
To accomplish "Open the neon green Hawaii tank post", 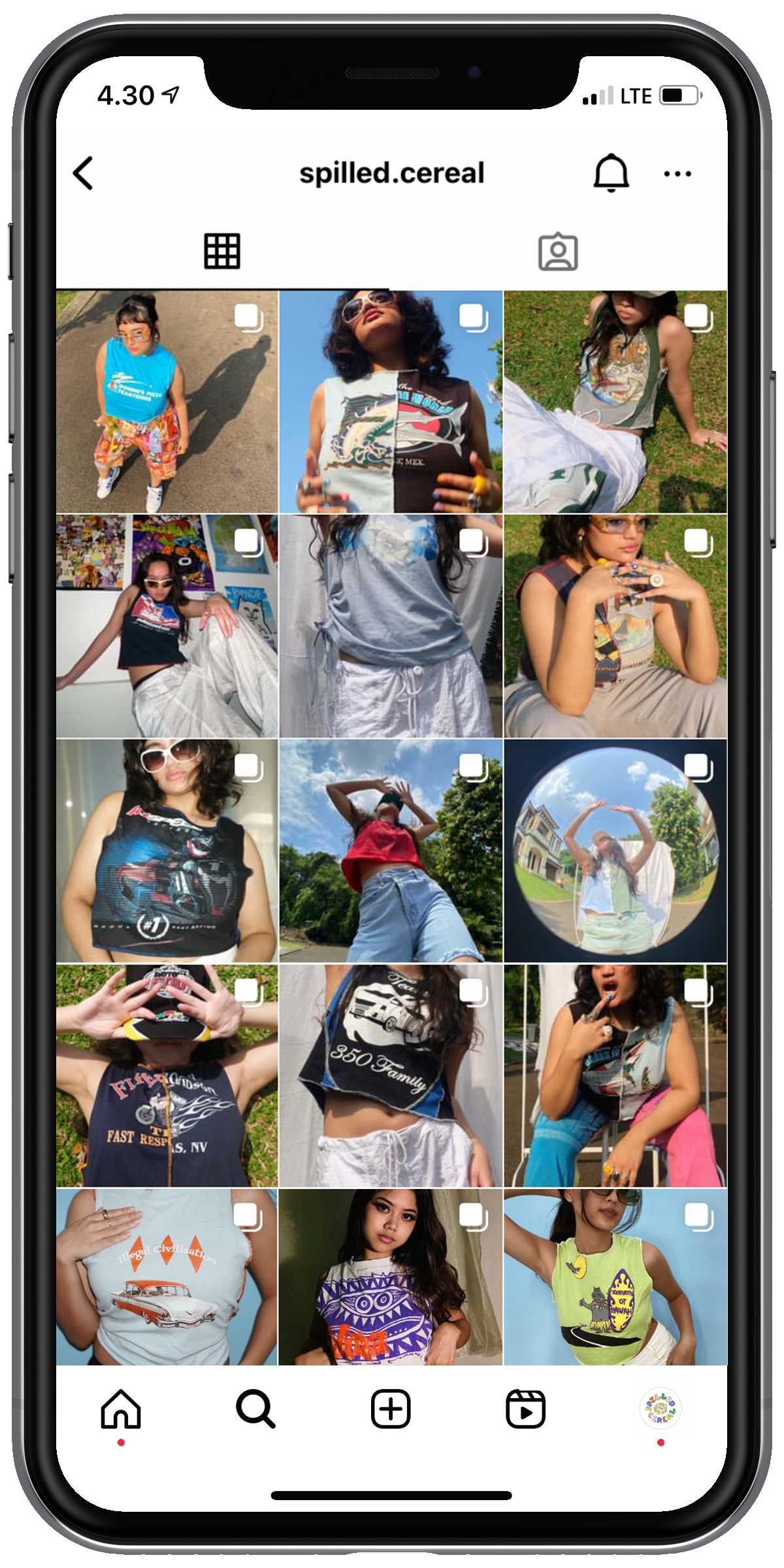I will 615,1277.
